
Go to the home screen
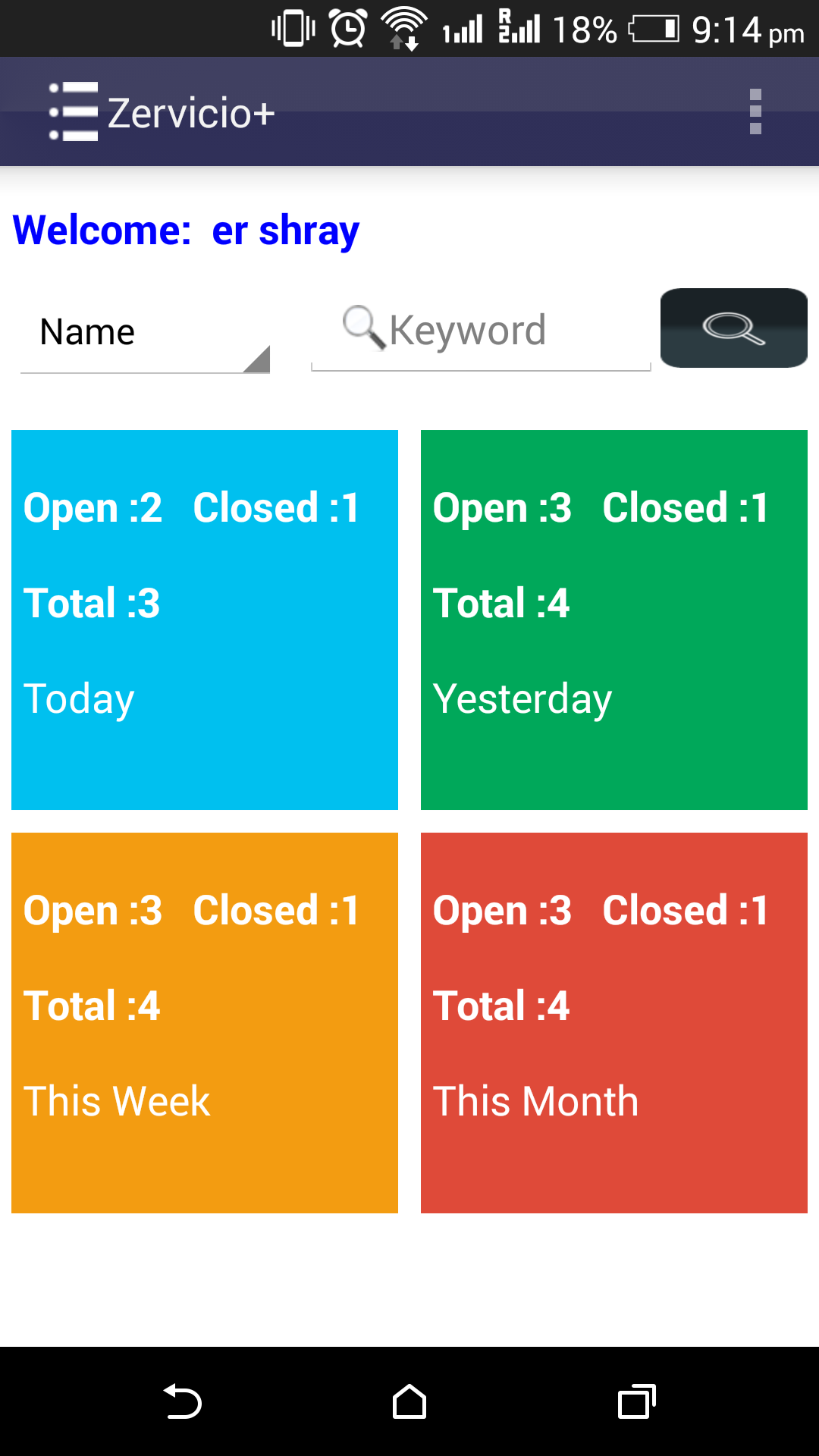click(x=409, y=1401)
